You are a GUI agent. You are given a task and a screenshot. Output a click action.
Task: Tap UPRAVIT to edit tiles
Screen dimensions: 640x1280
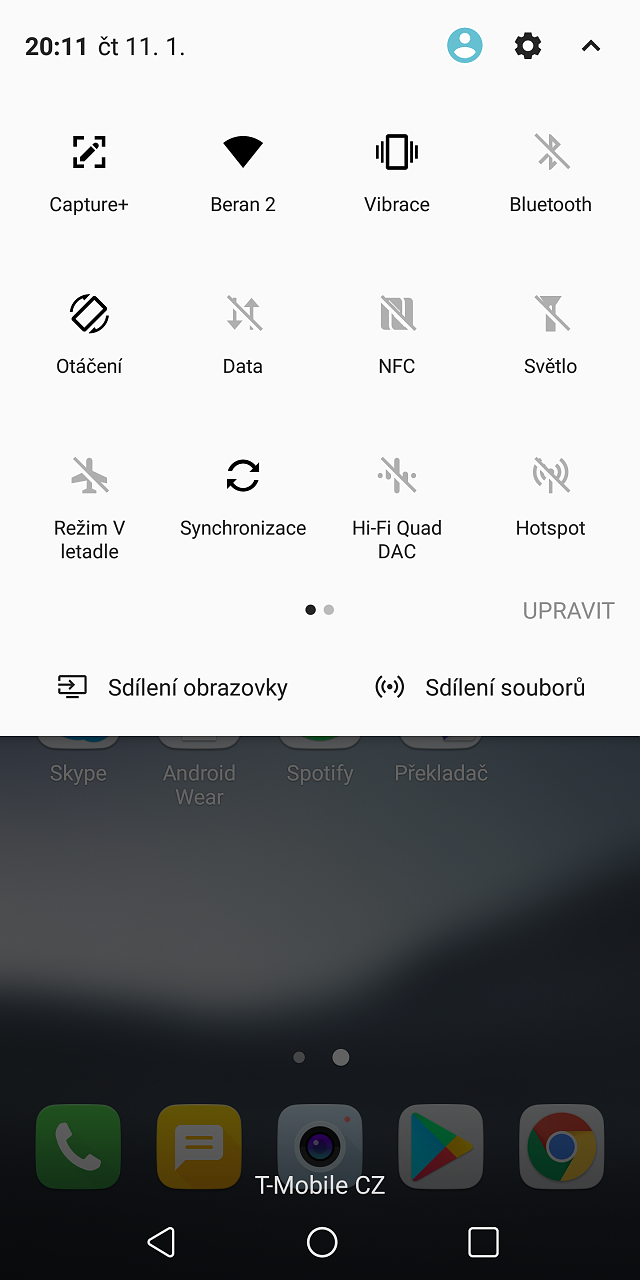(568, 610)
